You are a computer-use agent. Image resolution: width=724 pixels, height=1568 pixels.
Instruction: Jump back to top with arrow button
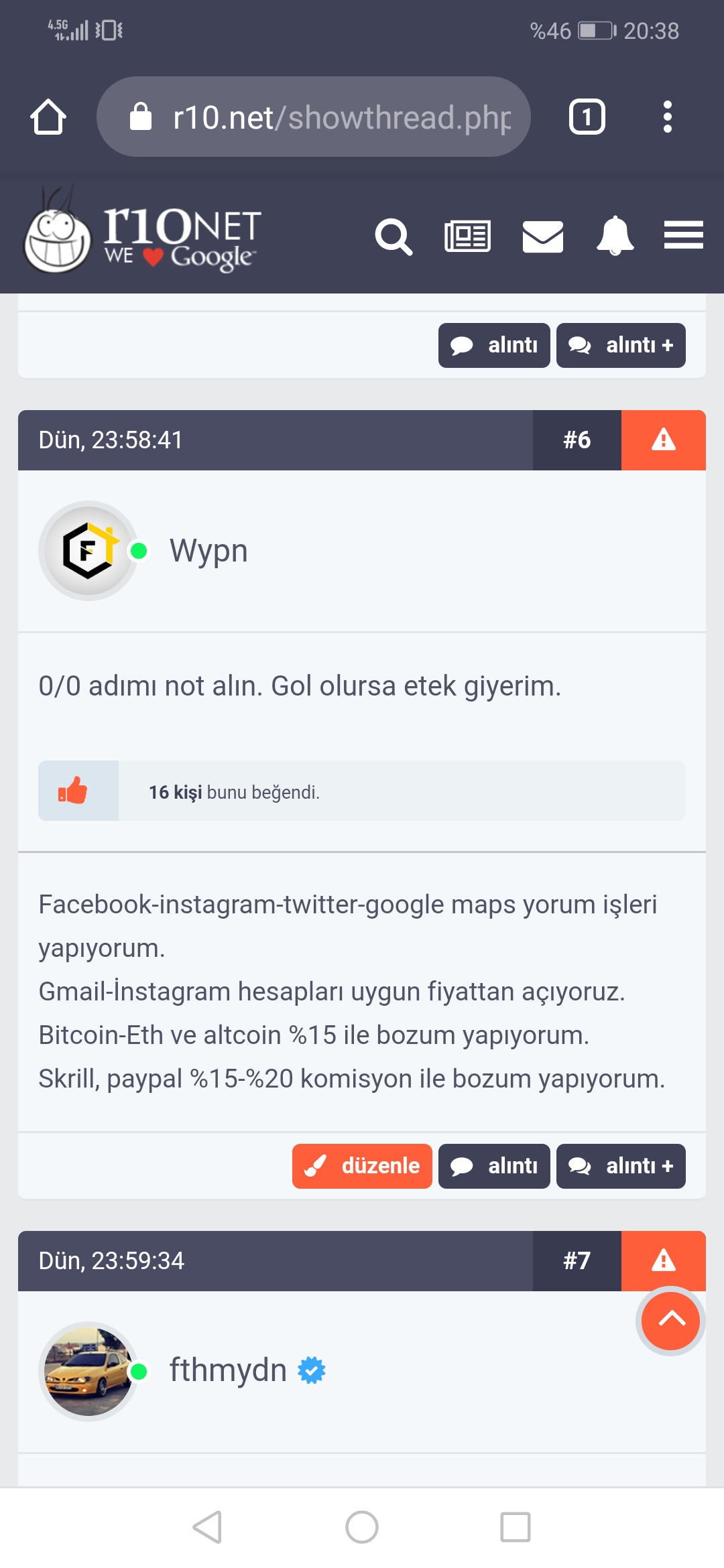point(670,1321)
